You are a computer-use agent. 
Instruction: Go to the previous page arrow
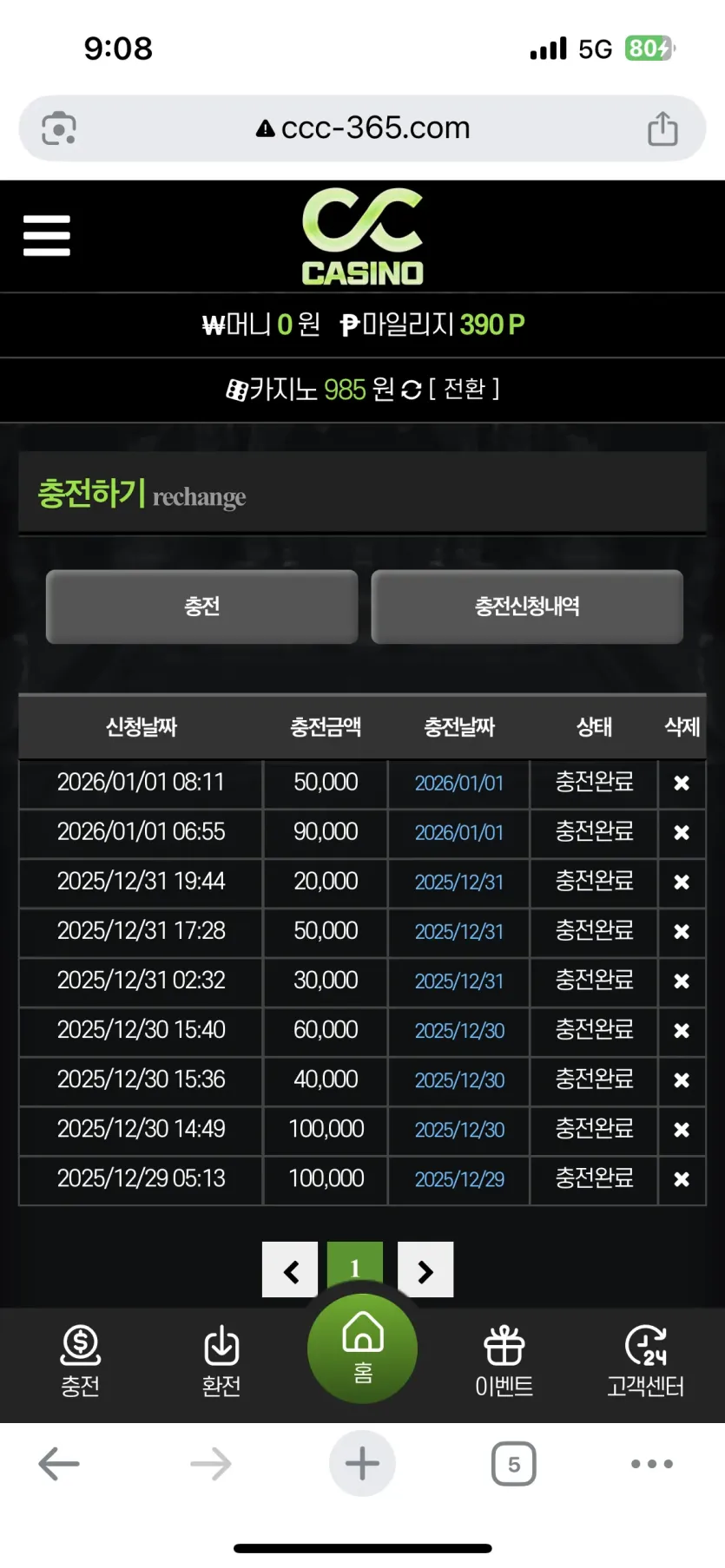(290, 1269)
